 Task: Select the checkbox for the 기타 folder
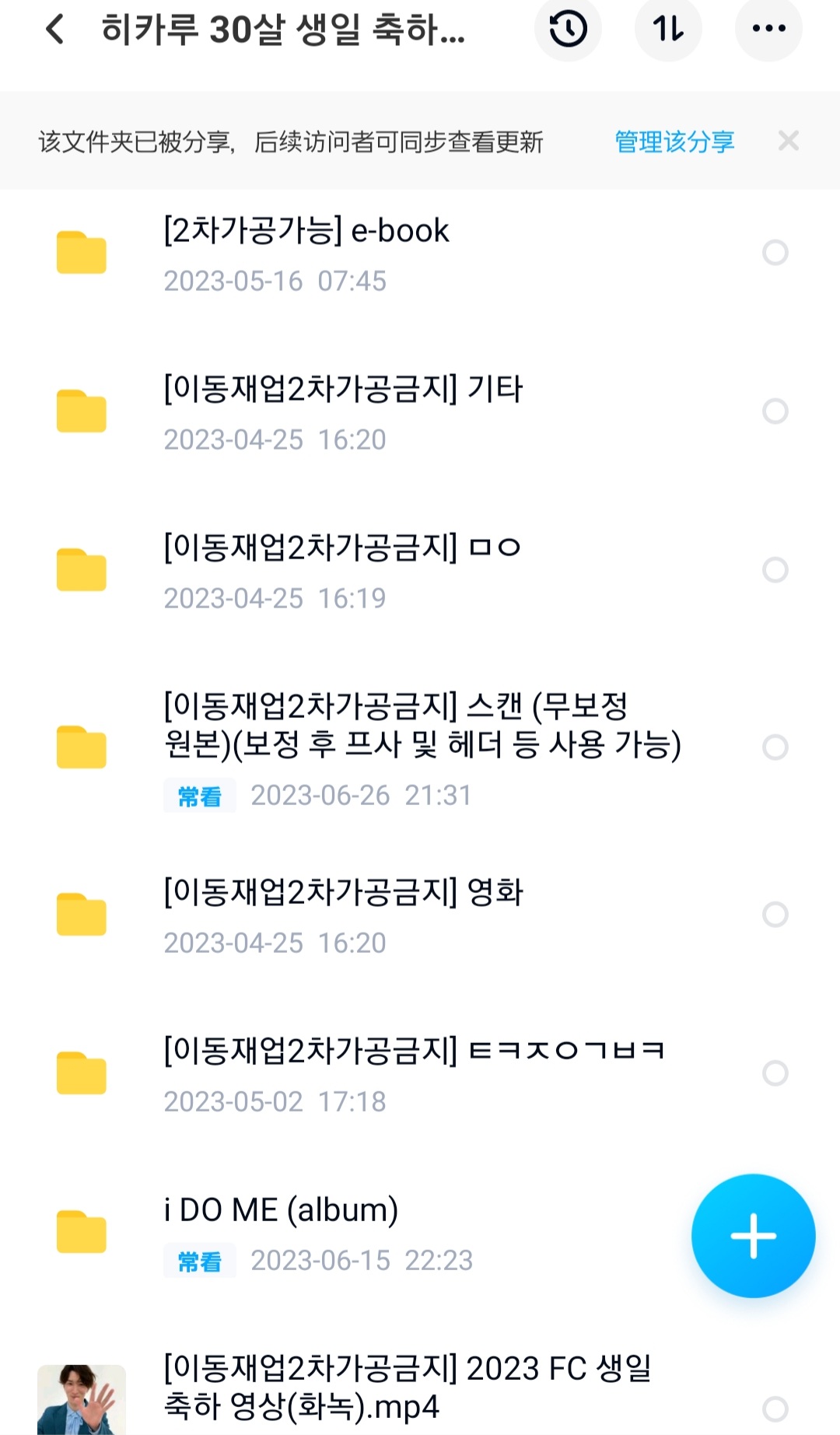click(x=775, y=411)
